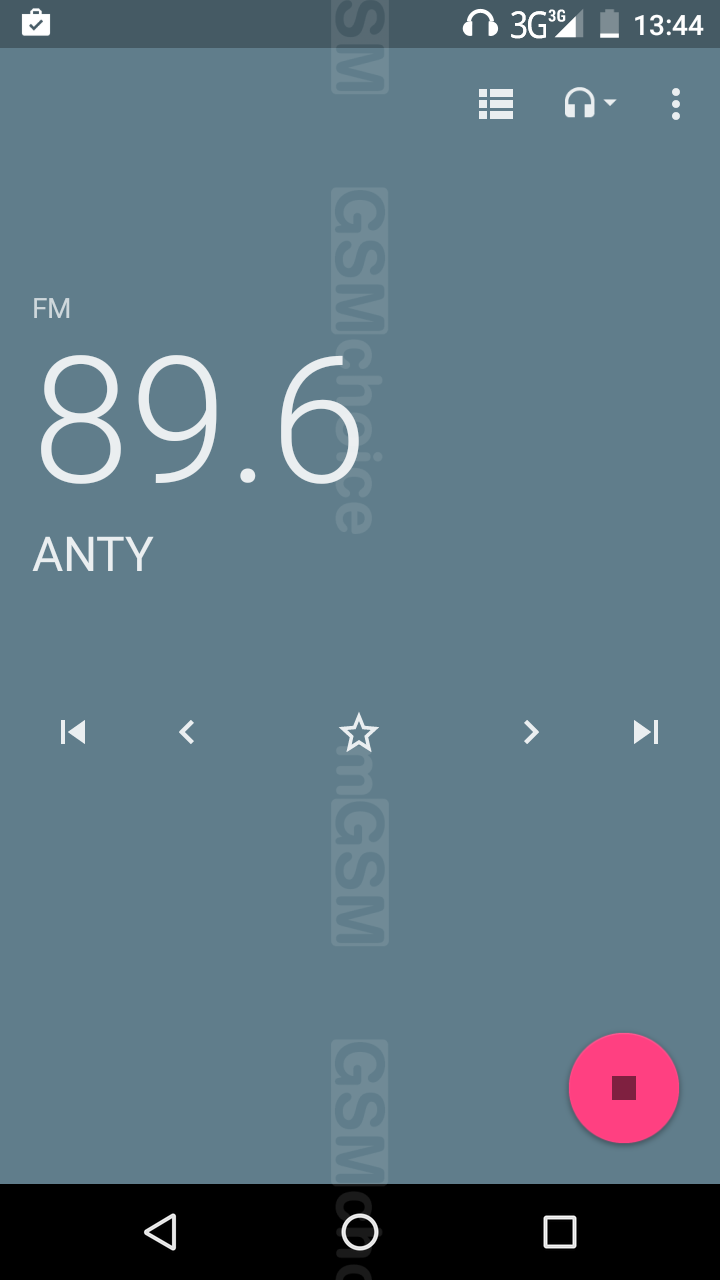Stop the FM radio playback
This screenshot has height=1280, width=720.
coord(624,1088)
